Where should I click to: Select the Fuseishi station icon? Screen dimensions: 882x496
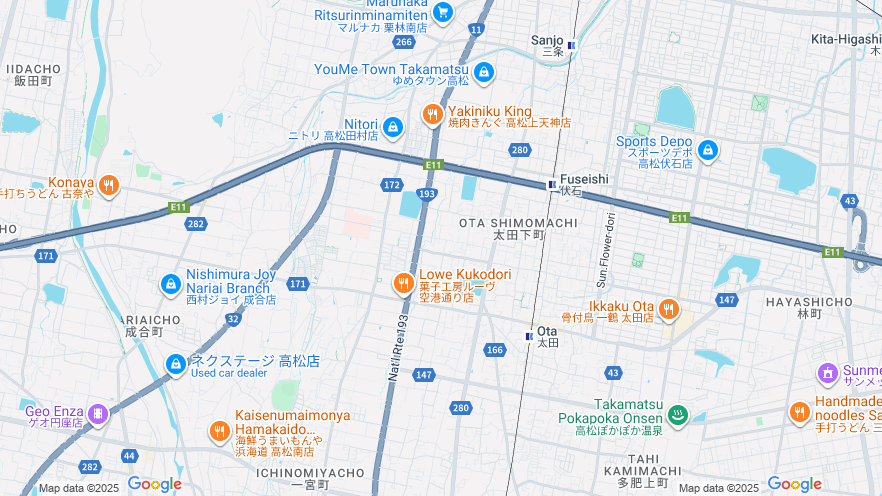click(x=552, y=185)
